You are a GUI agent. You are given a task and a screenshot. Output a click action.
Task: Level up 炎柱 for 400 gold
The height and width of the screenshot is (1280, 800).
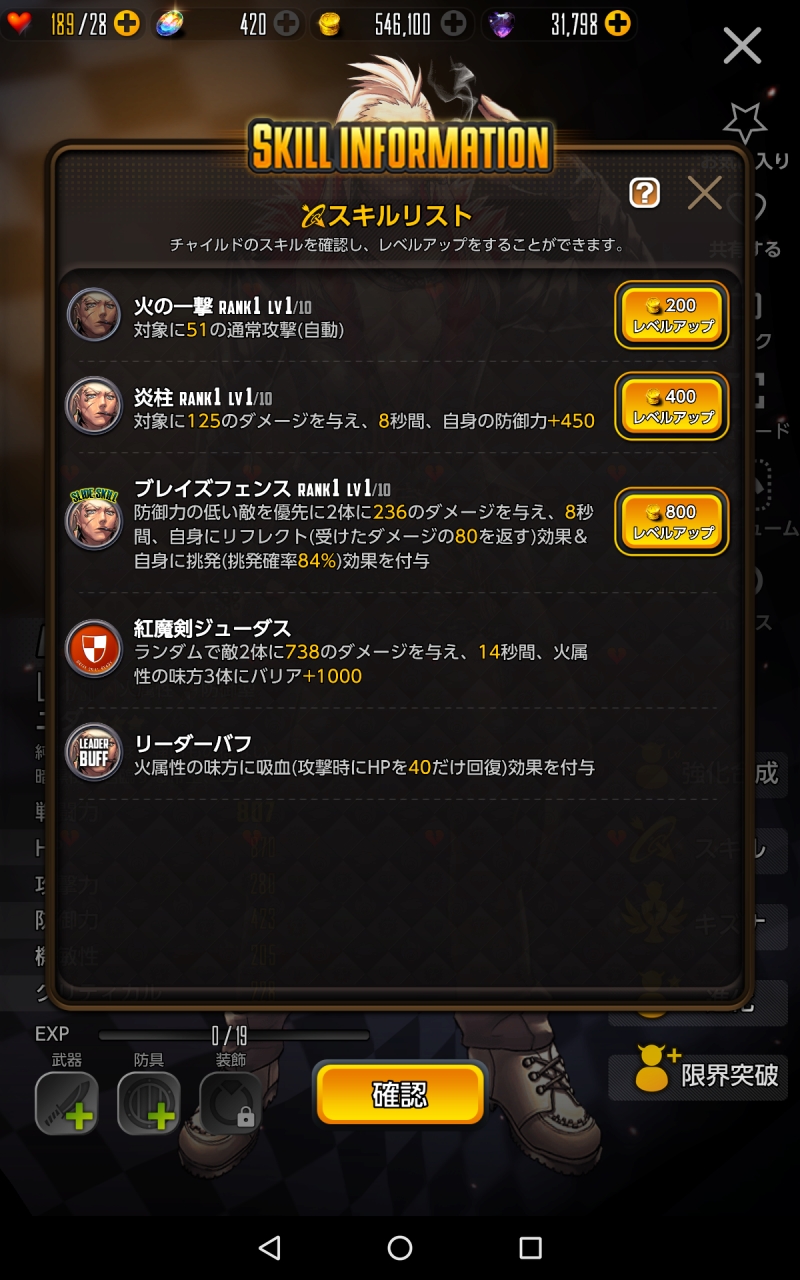click(x=672, y=406)
